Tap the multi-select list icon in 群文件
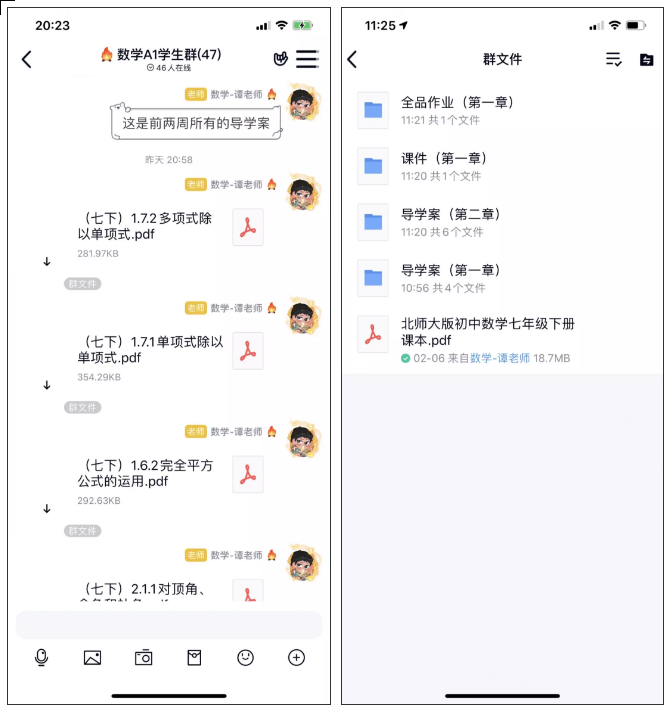Image resolution: width=669 pixels, height=711 pixels. (x=614, y=60)
